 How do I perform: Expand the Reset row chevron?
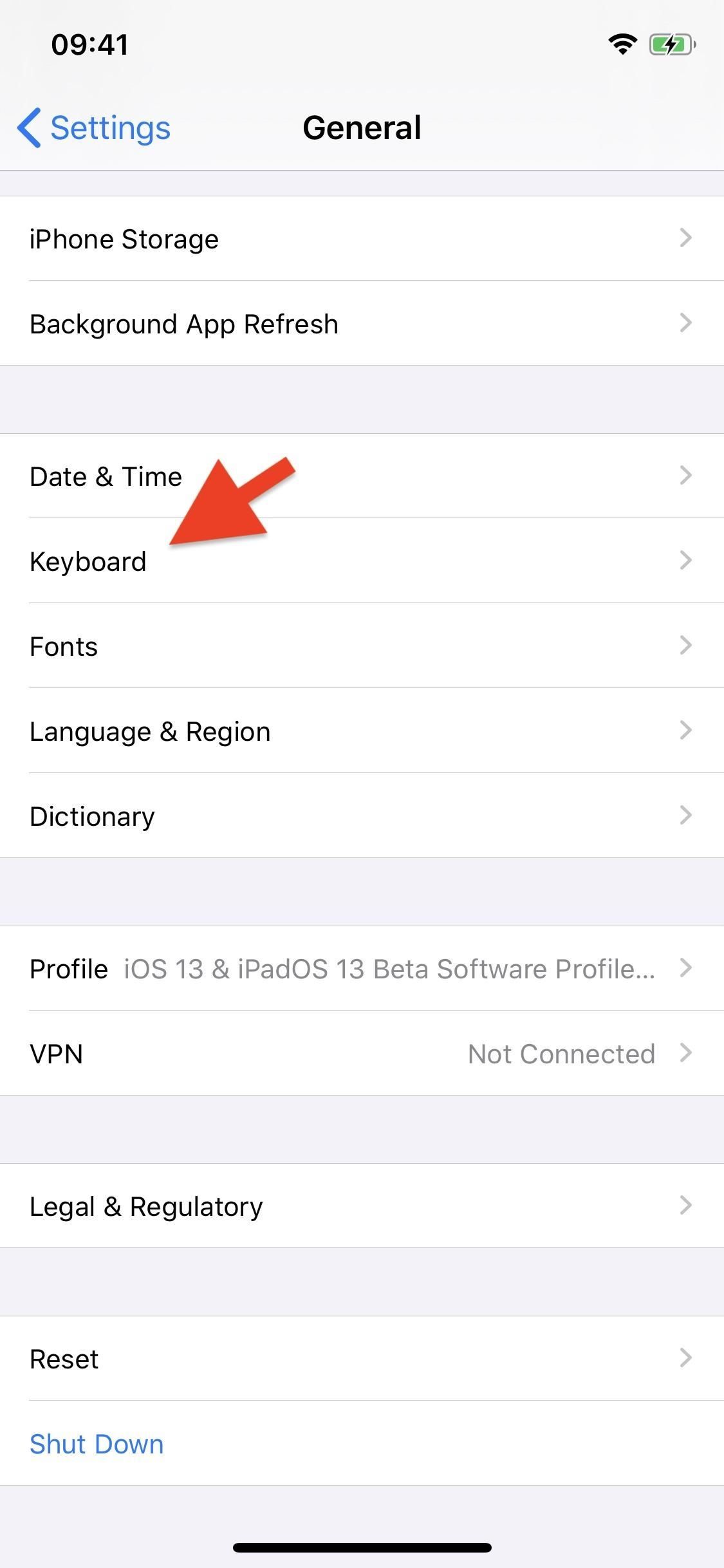pyautogui.click(x=686, y=1358)
